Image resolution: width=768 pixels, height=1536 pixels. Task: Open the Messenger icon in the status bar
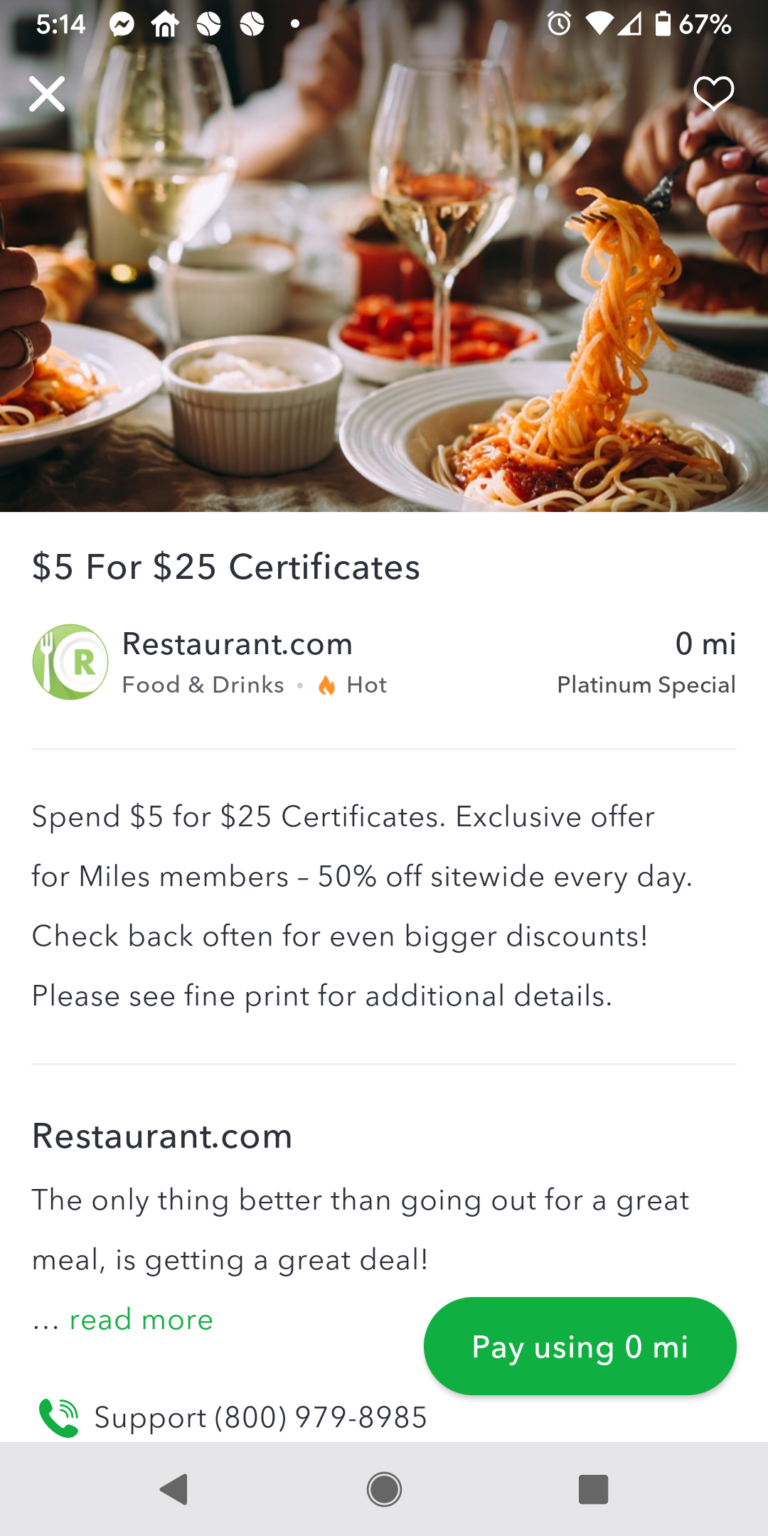pos(121,23)
